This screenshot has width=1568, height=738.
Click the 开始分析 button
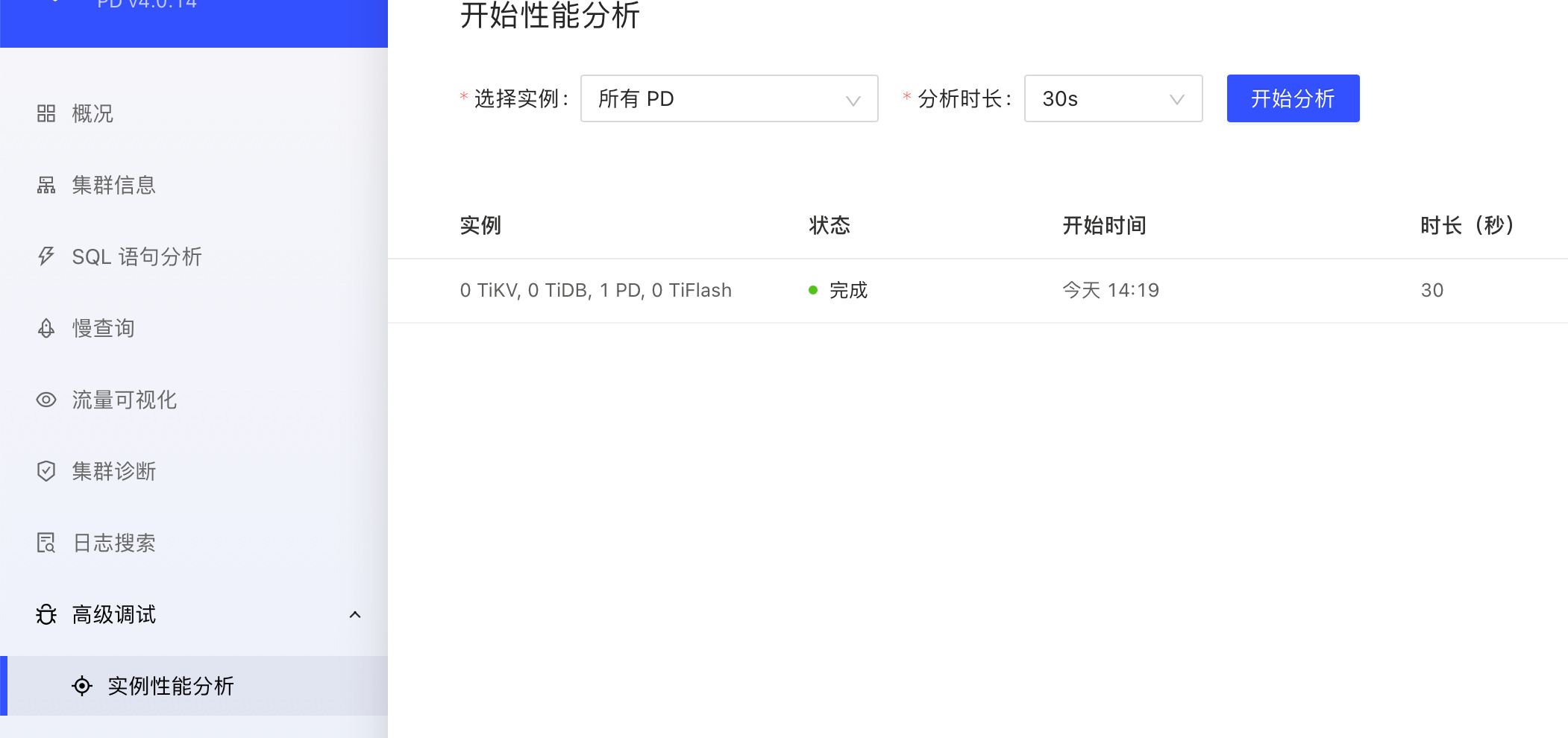pos(1292,98)
